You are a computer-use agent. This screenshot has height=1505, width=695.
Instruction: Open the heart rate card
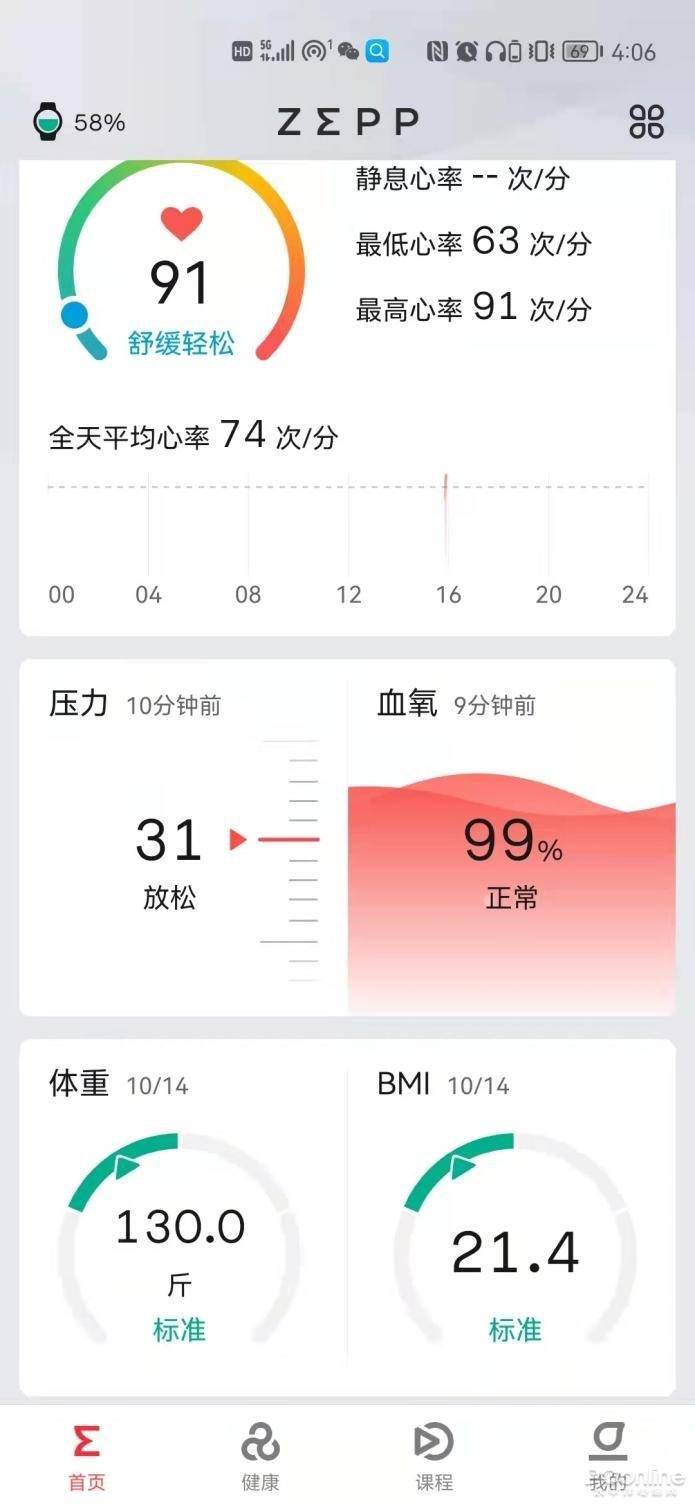click(x=347, y=400)
